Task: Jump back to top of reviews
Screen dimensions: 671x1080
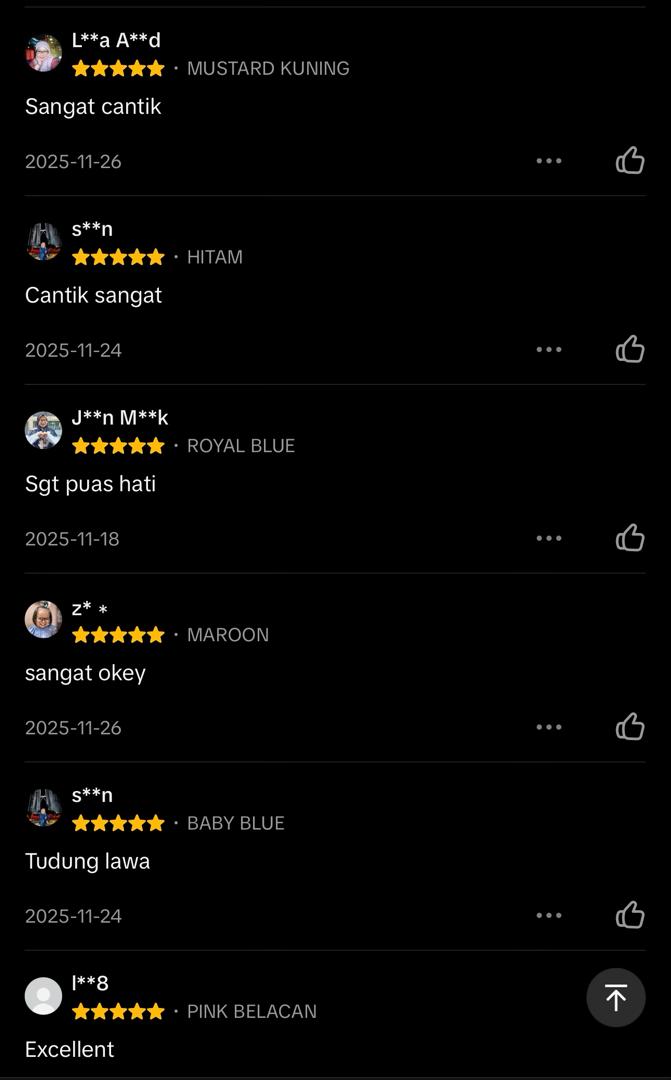Action: coord(616,997)
